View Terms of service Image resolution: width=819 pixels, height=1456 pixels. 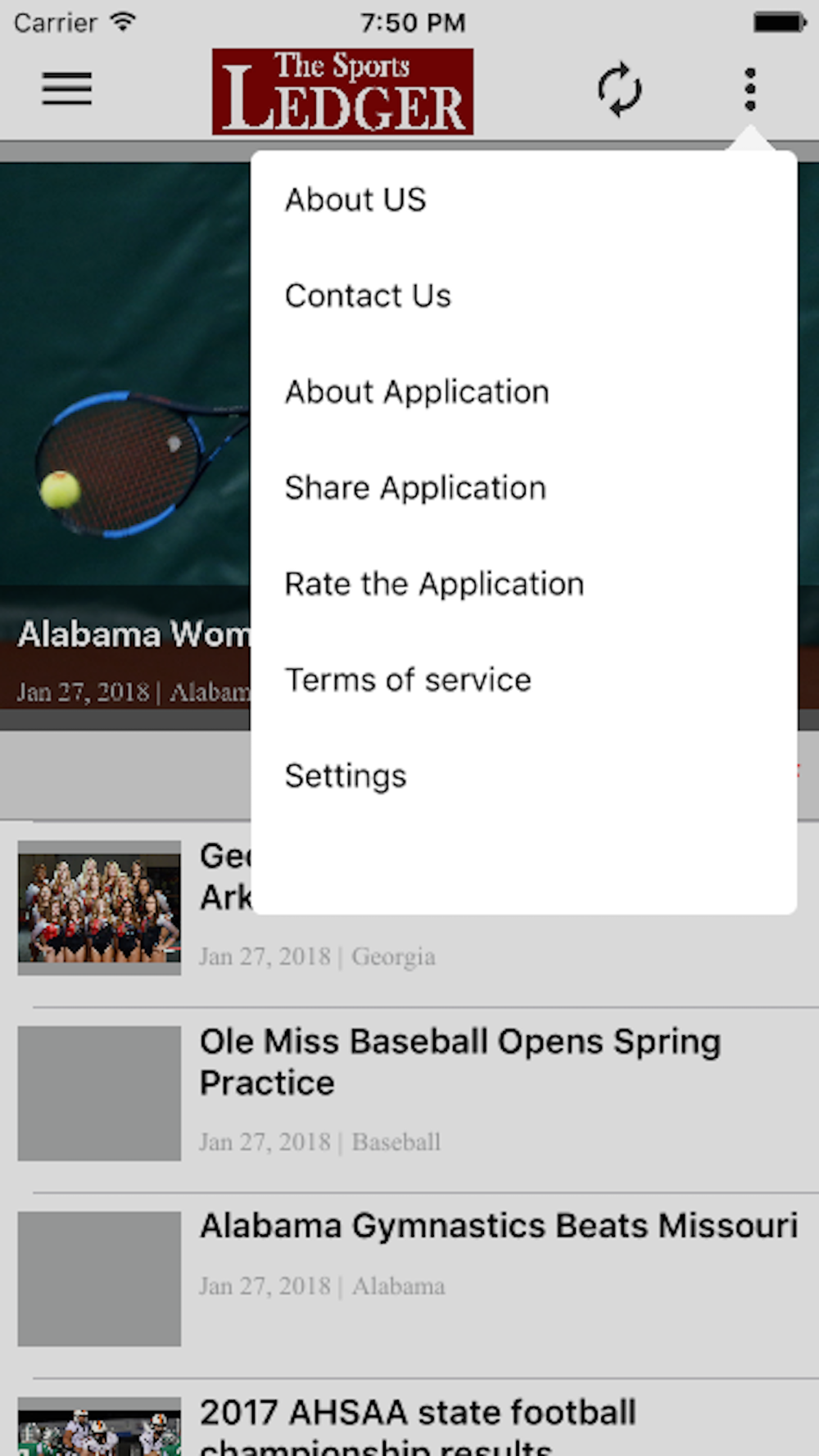coord(408,681)
